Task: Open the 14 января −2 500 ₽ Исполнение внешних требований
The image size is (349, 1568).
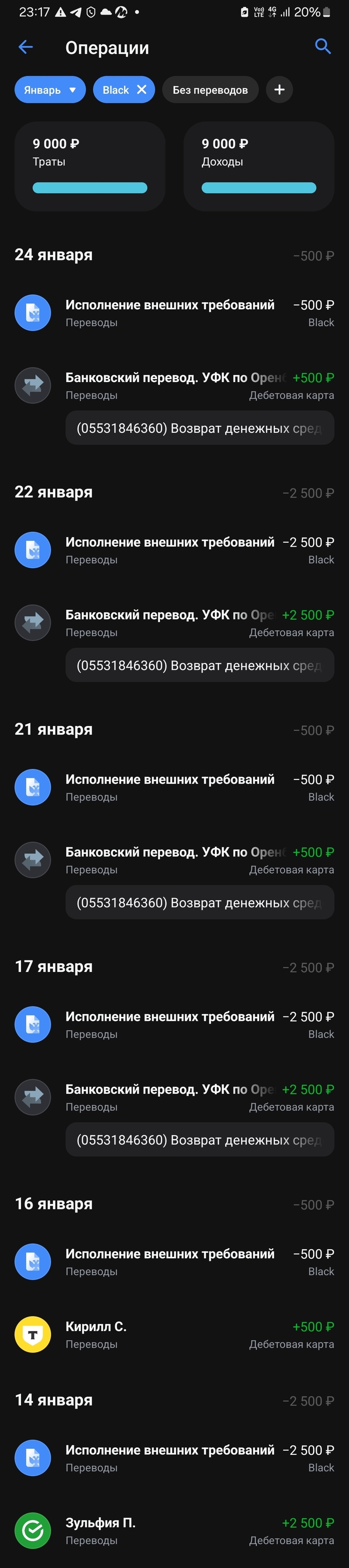Action: 174,1458
